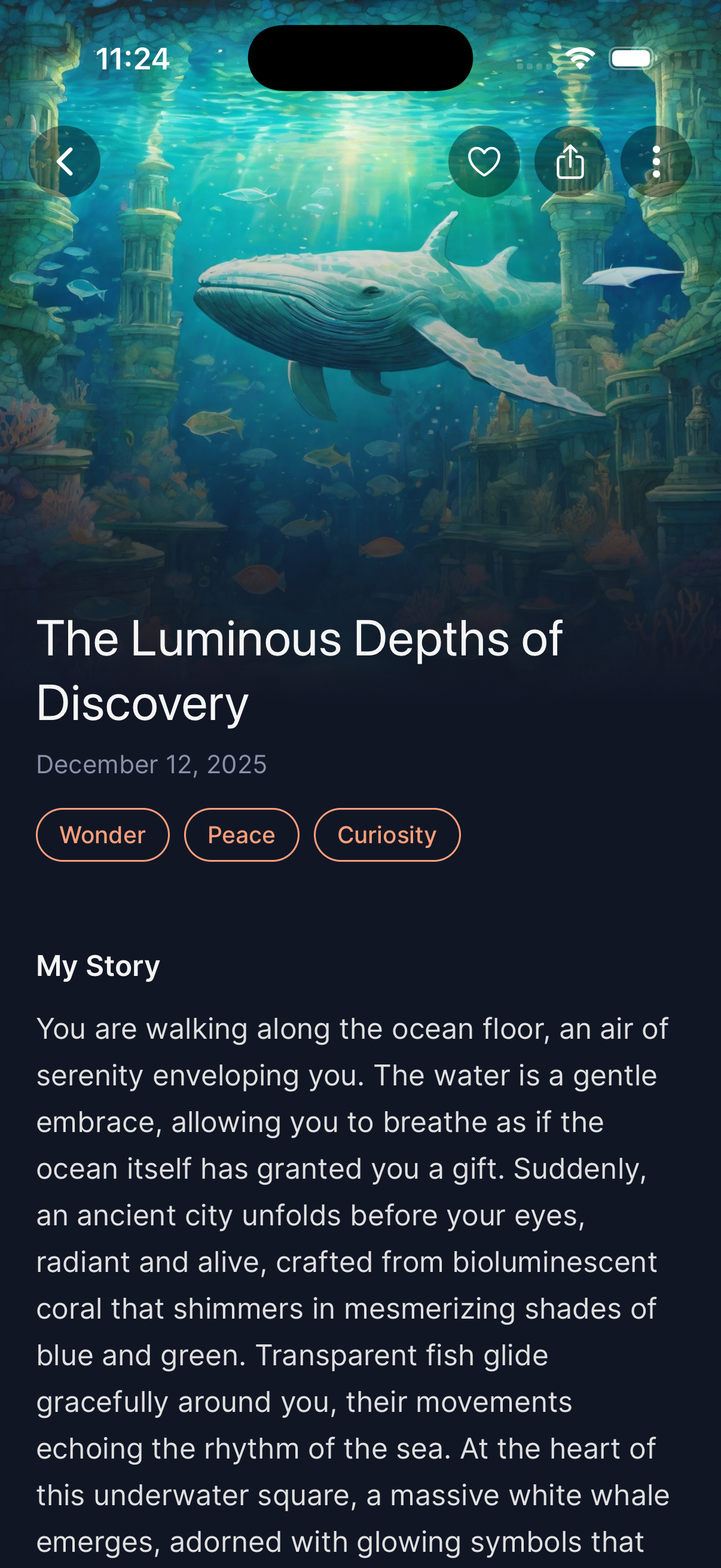Share this dream story
Image resolution: width=721 pixels, height=1568 pixels.
coord(570,162)
